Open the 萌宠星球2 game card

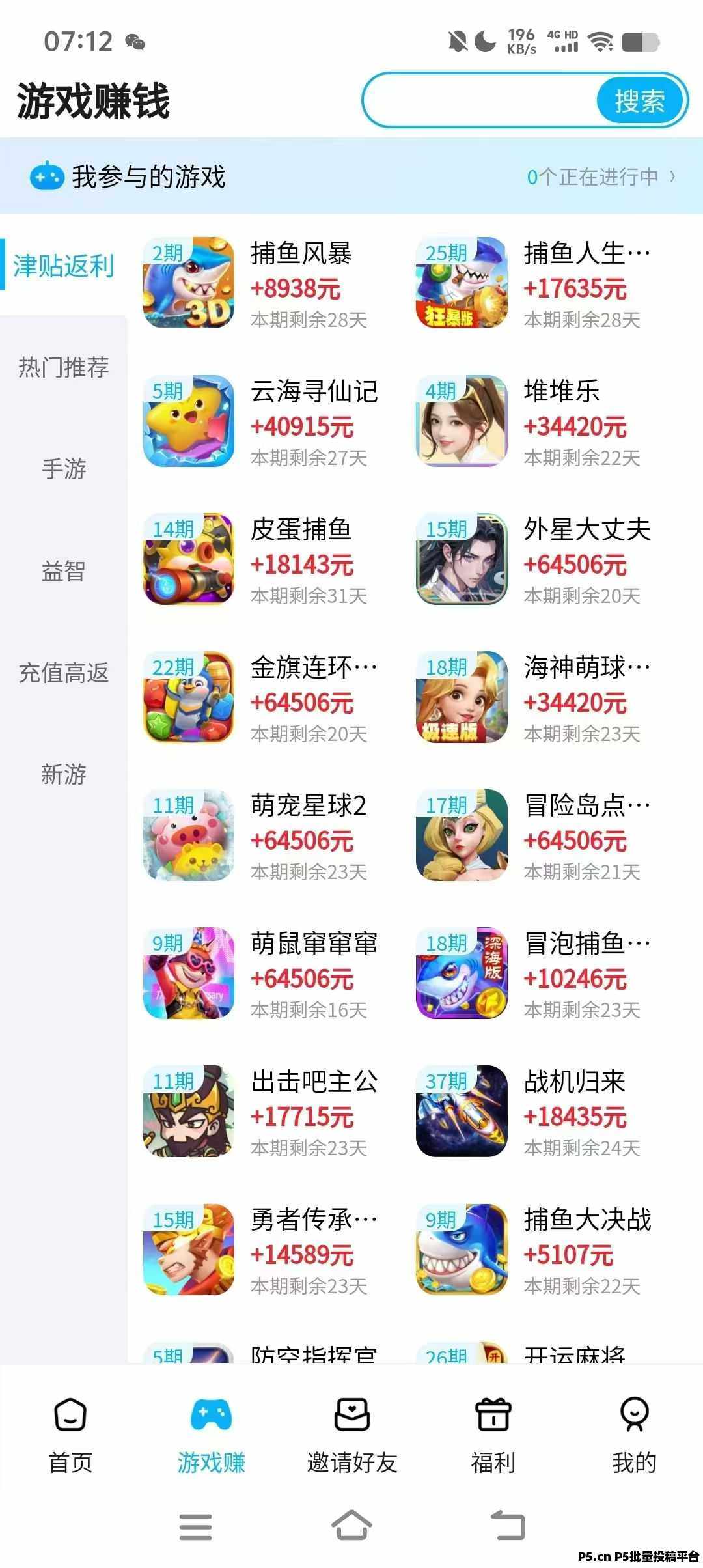tap(260, 835)
